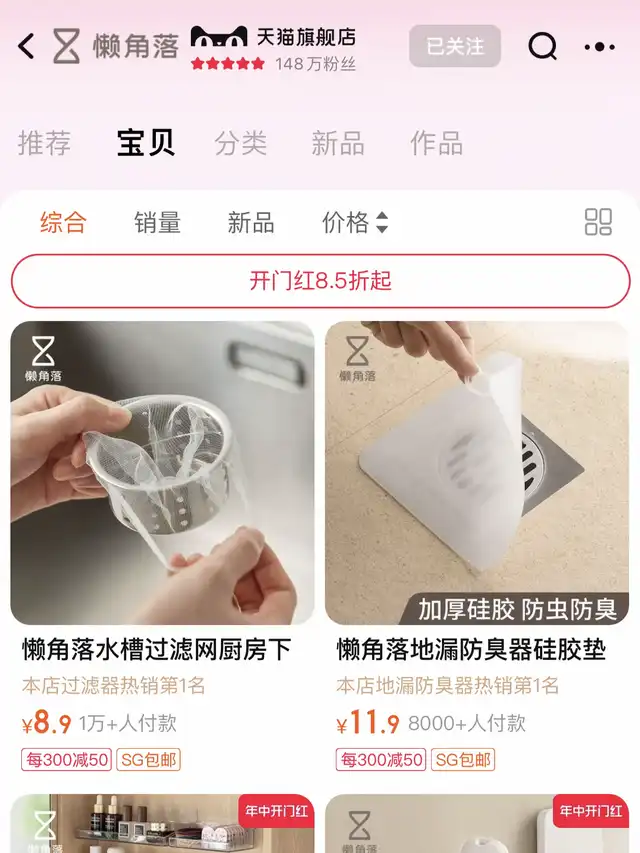Image resolution: width=640 pixels, height=853 pixels.
Task: Toggle the grid layout view icon
Action: 598,222
